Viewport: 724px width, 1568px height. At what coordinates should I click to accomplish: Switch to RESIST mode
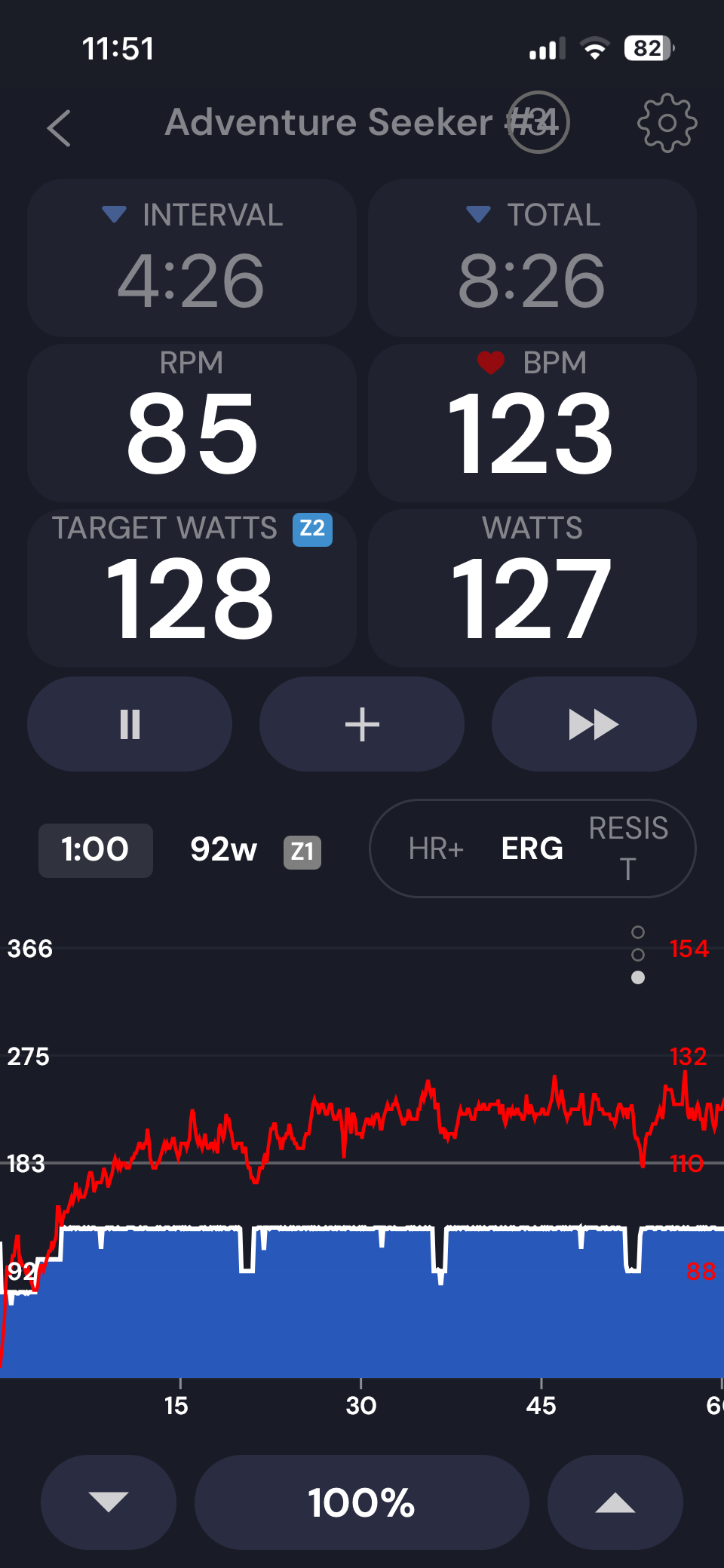coord(628,848)
